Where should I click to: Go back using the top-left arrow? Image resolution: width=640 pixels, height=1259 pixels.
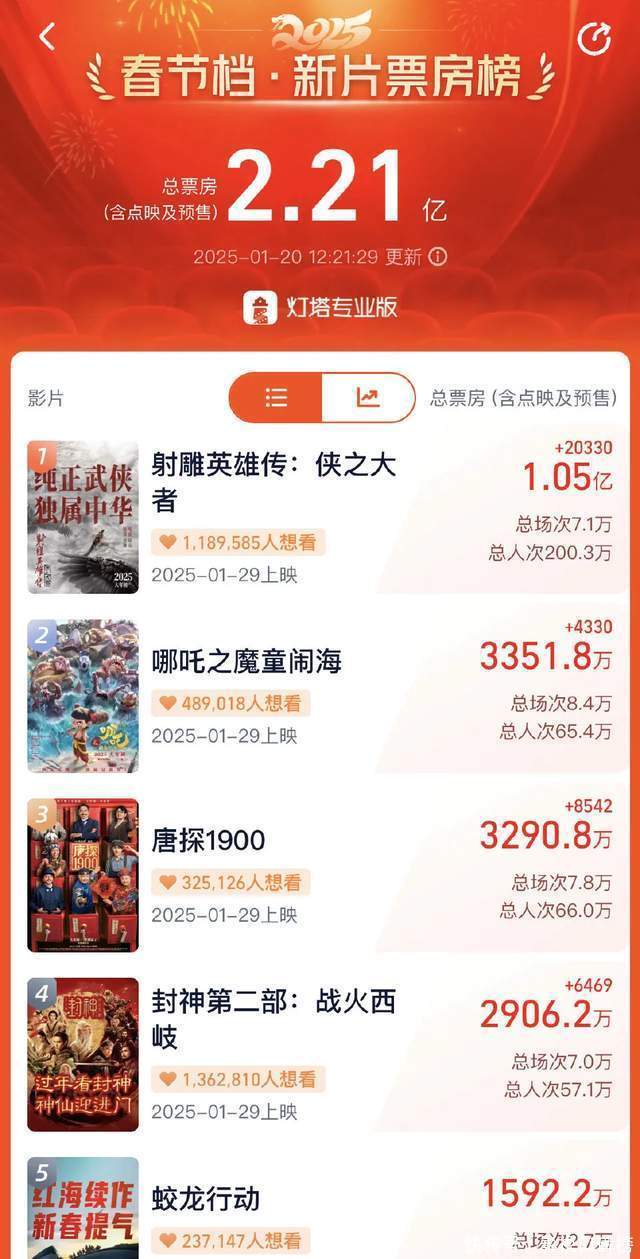pos(47,37)
